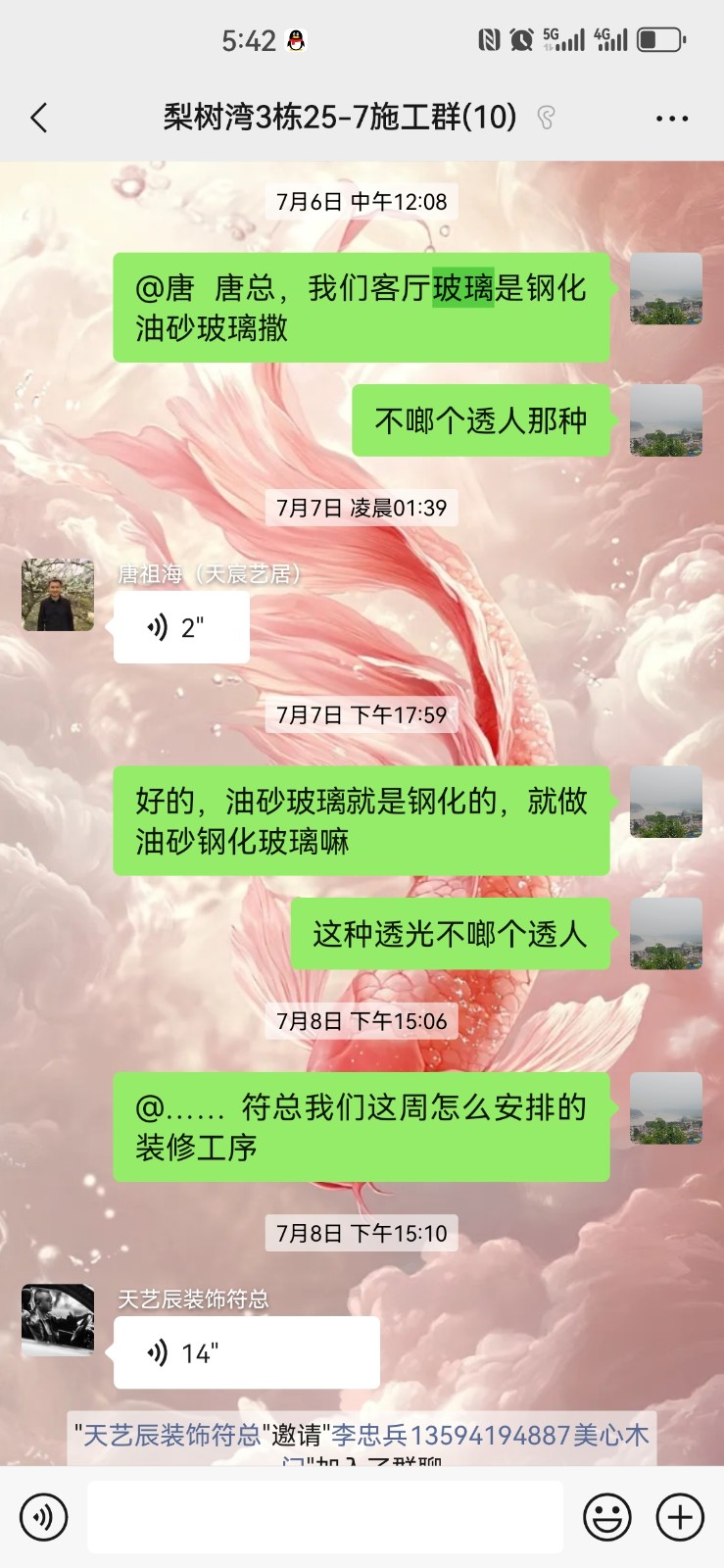
Task: Open the group chat overflow menu
Action: (672, 119)
